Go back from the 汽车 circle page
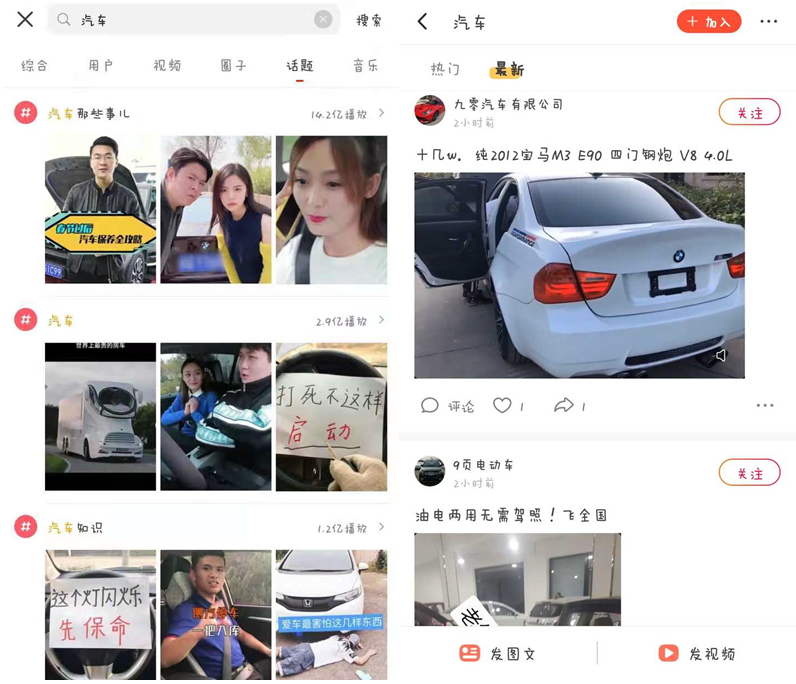 [422, 21]
